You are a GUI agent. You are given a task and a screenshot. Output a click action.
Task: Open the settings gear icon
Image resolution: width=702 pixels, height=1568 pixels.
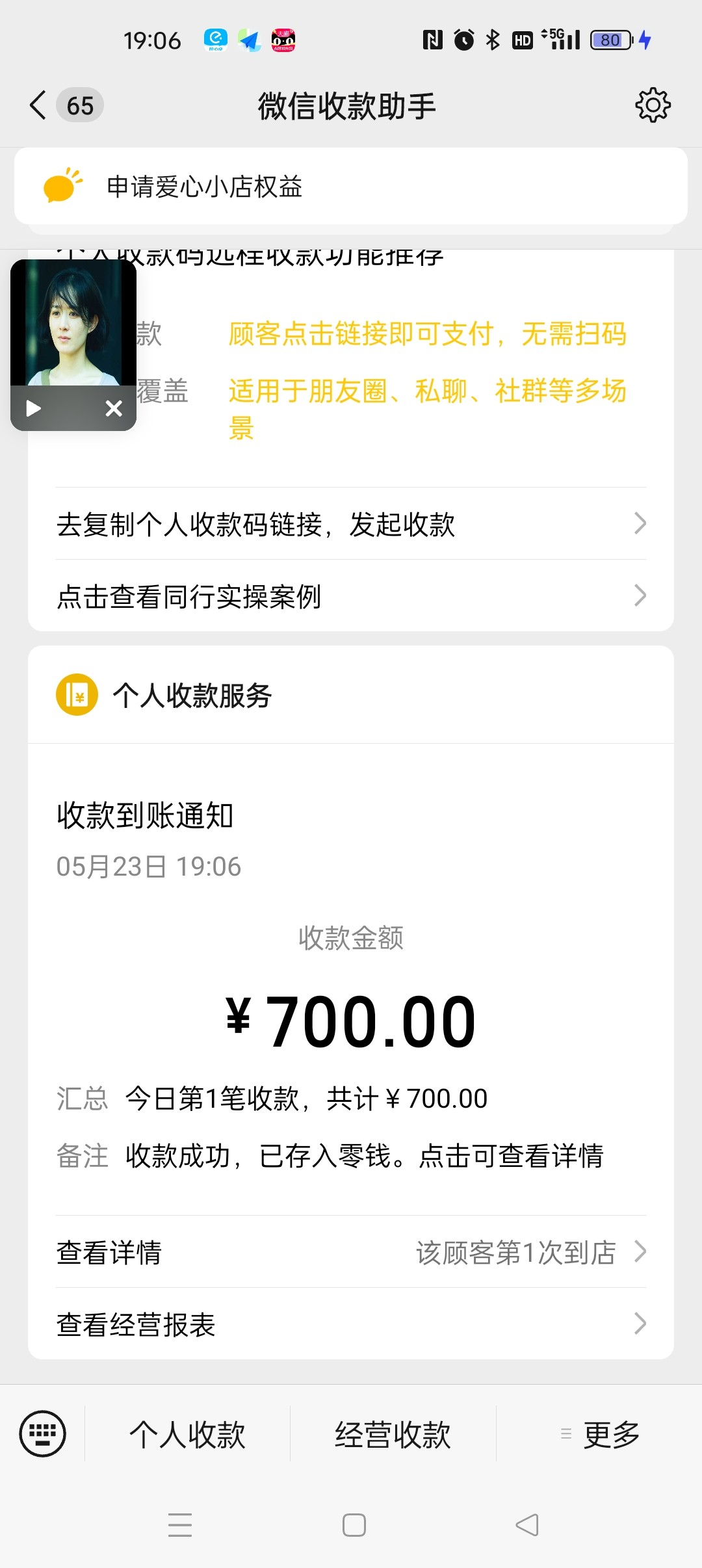pyautogui.click(x=653, y=105)
